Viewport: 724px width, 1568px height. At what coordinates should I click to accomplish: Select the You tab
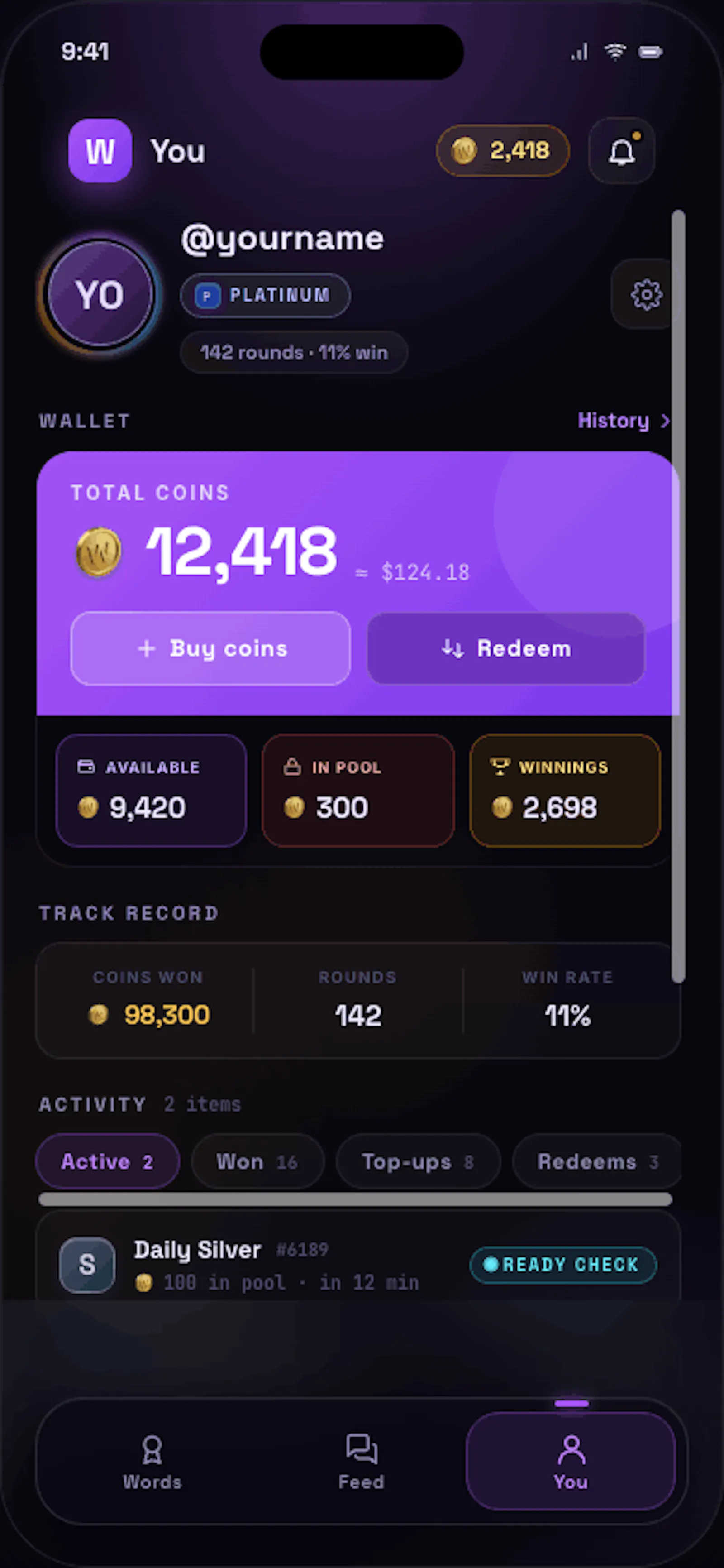(x=571, y=1461)
